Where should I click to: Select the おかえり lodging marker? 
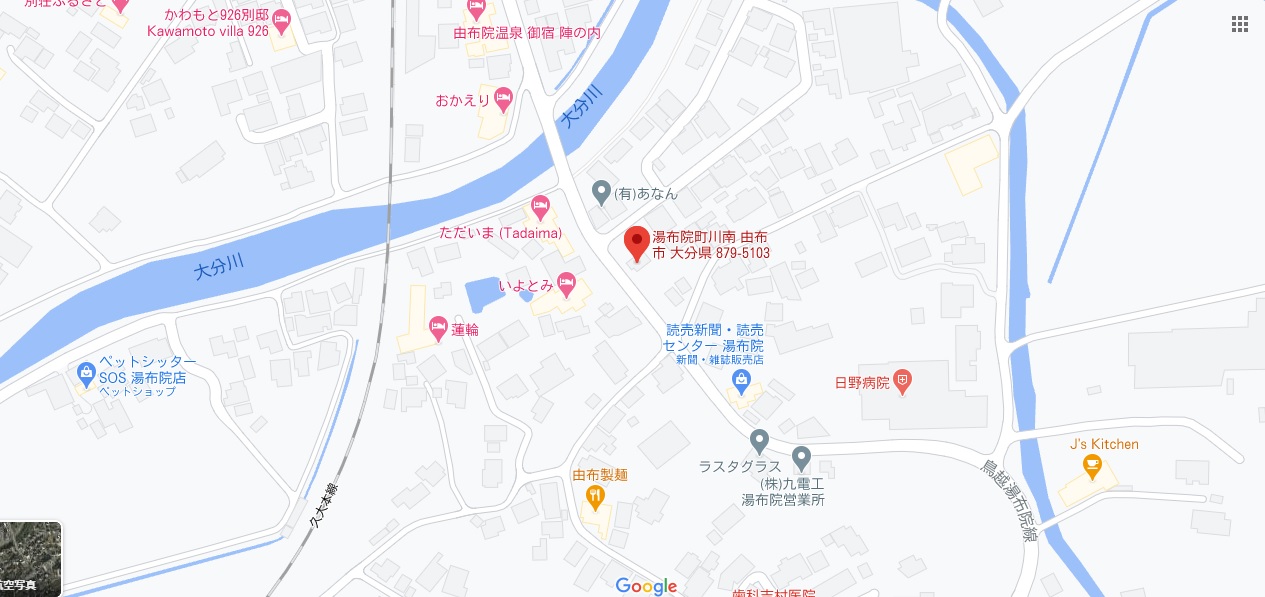click(x=503, y=99)
